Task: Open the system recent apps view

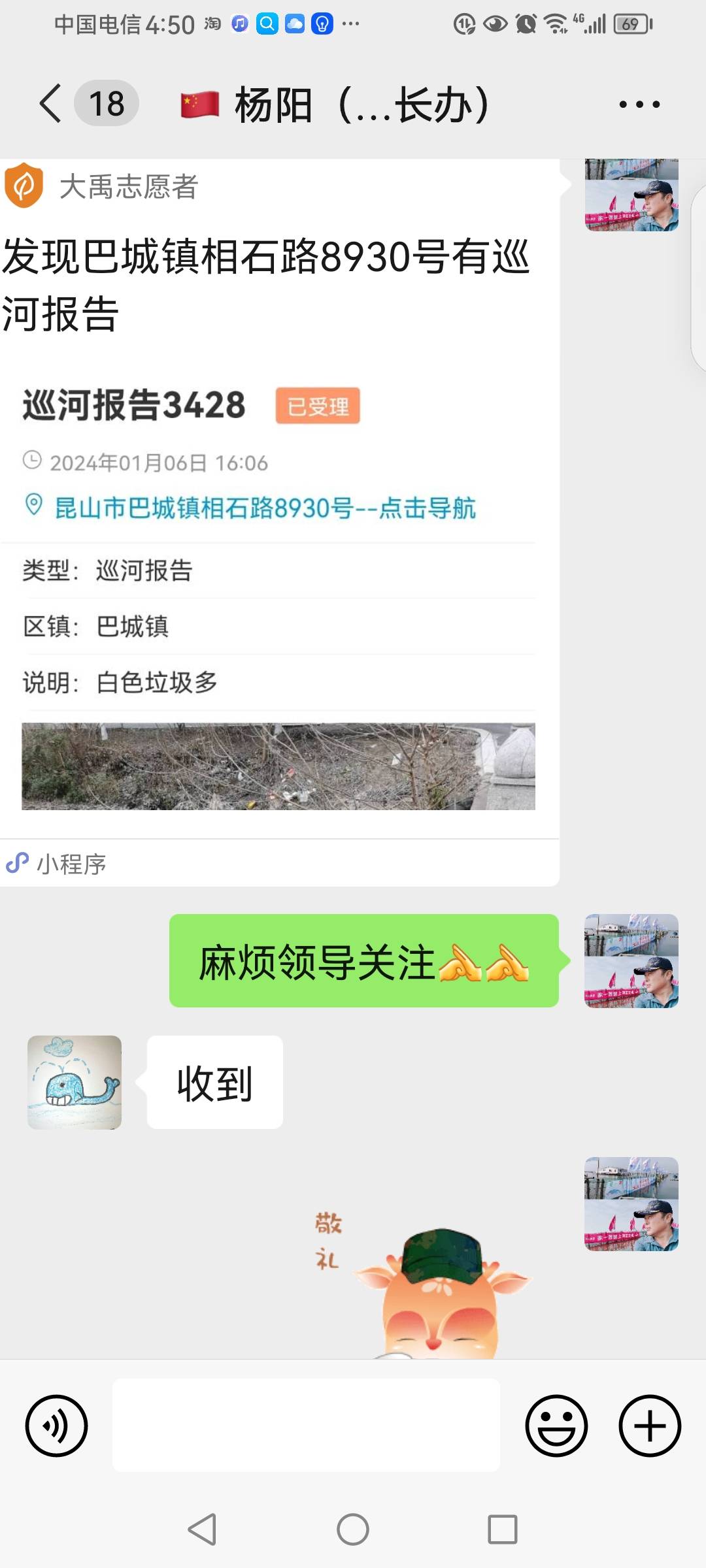Action: click(503, 1529)
